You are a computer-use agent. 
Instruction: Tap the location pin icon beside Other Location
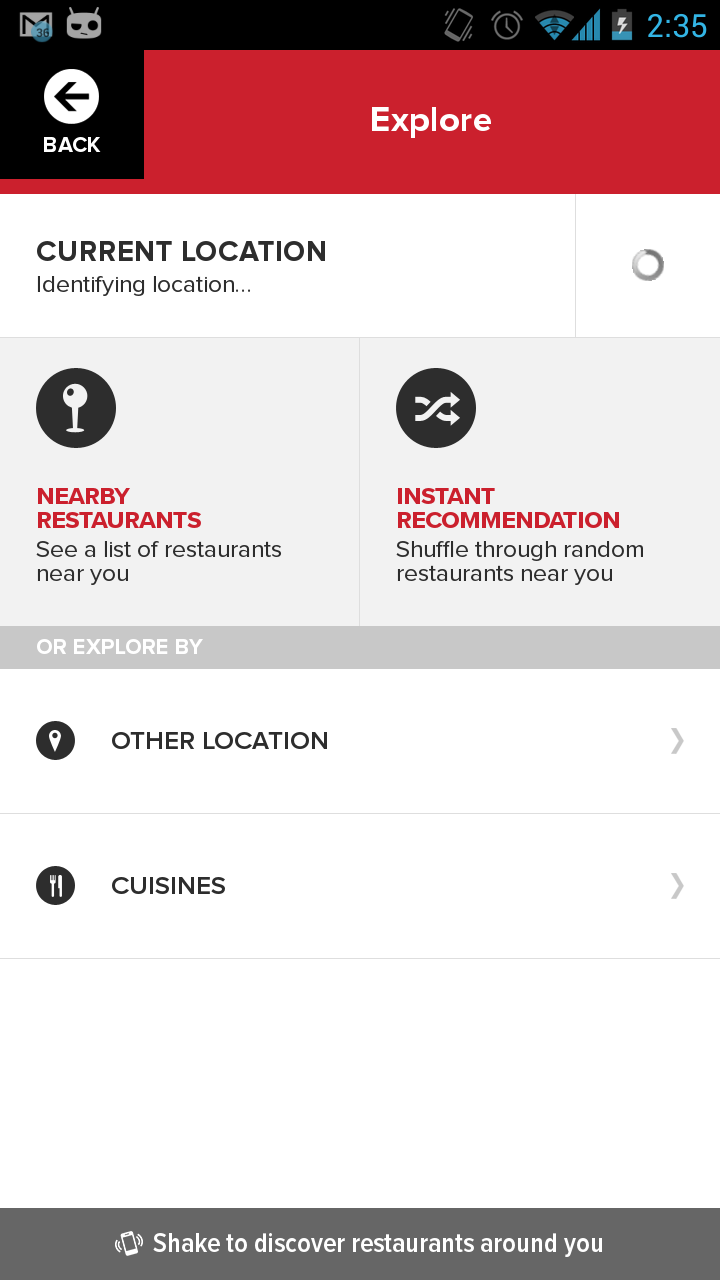(x=55, y=740)
